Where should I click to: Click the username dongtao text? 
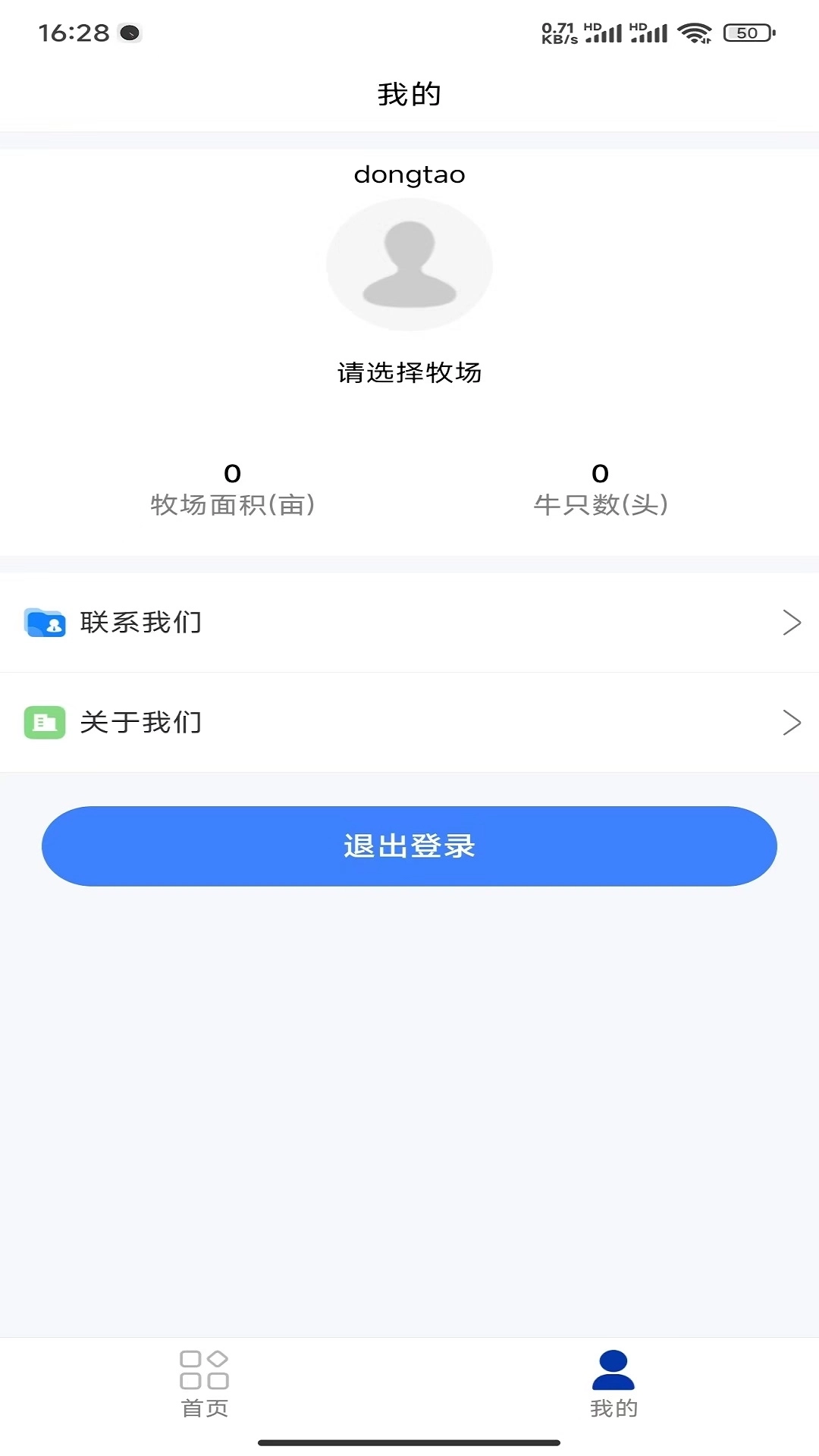click(x=409, y=173)
